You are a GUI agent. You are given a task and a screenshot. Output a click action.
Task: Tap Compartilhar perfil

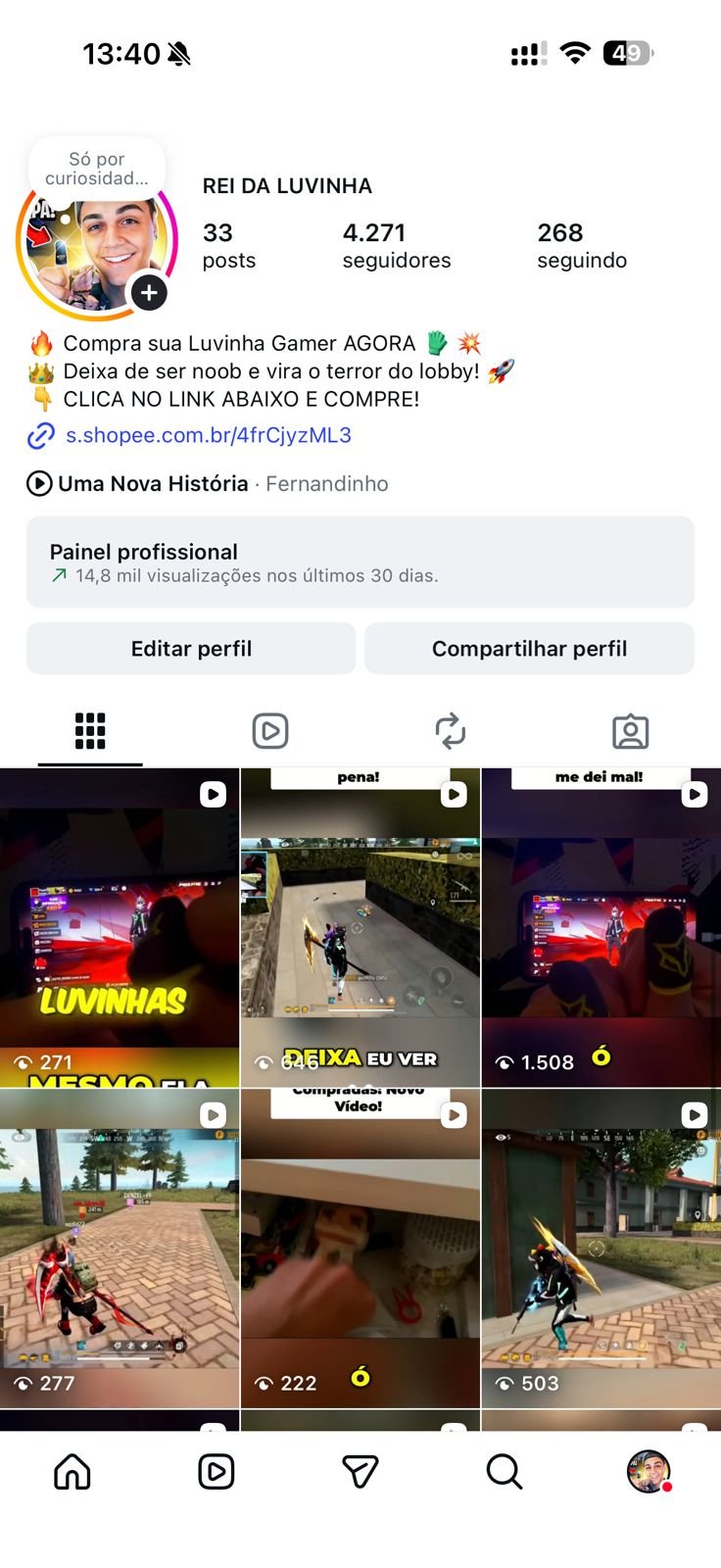pos(529,649)
